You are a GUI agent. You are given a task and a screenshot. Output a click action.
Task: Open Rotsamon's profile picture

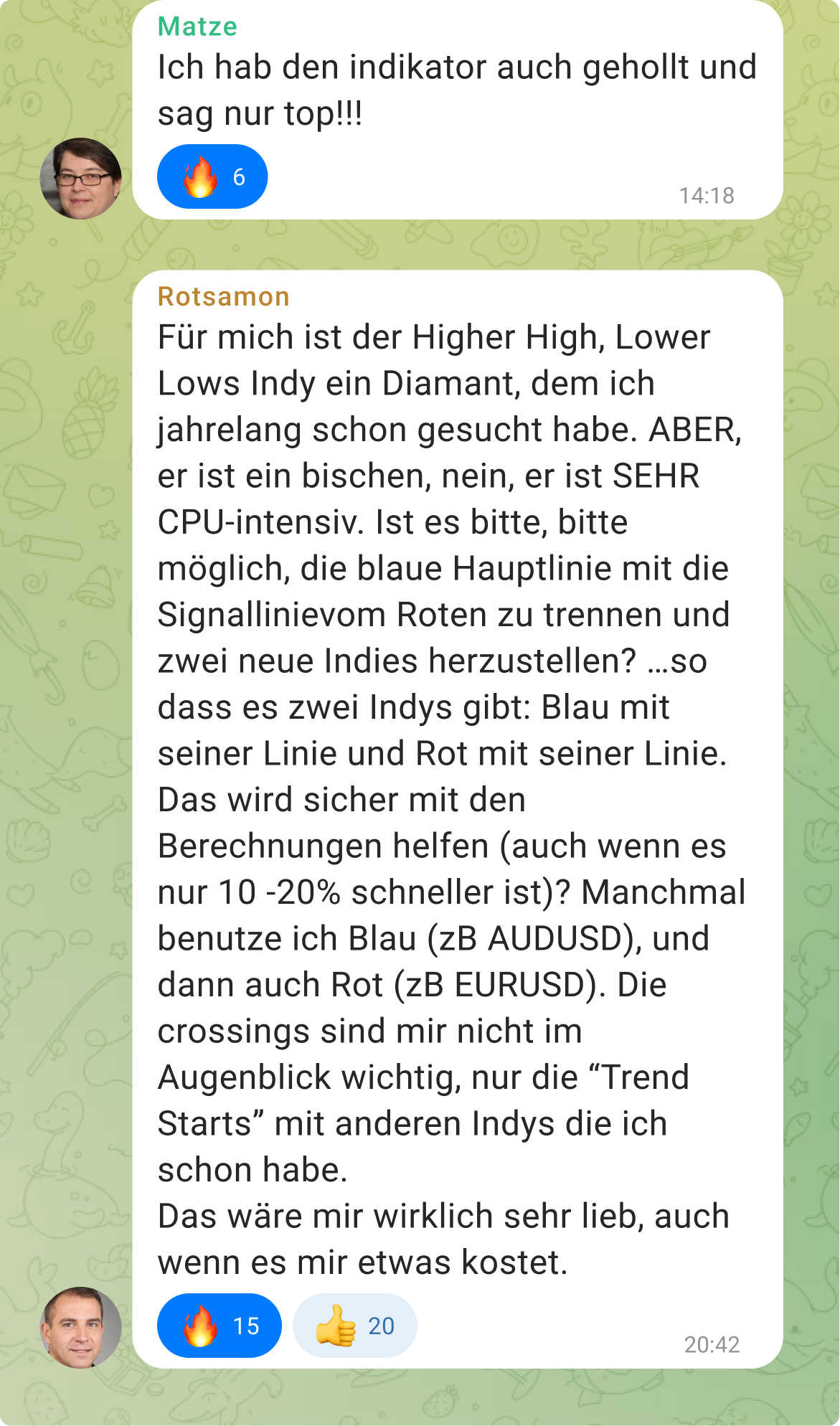tap(80, 1327)
